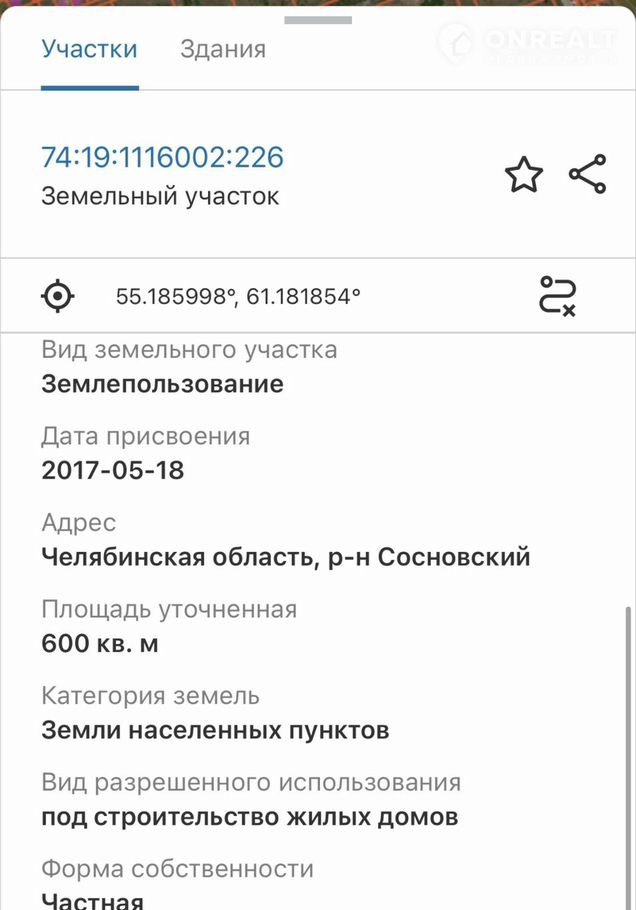Image resolution: width=636 pixels, height=910 pixels.
Task: Share this land plot
Action: tap(587, 174)
